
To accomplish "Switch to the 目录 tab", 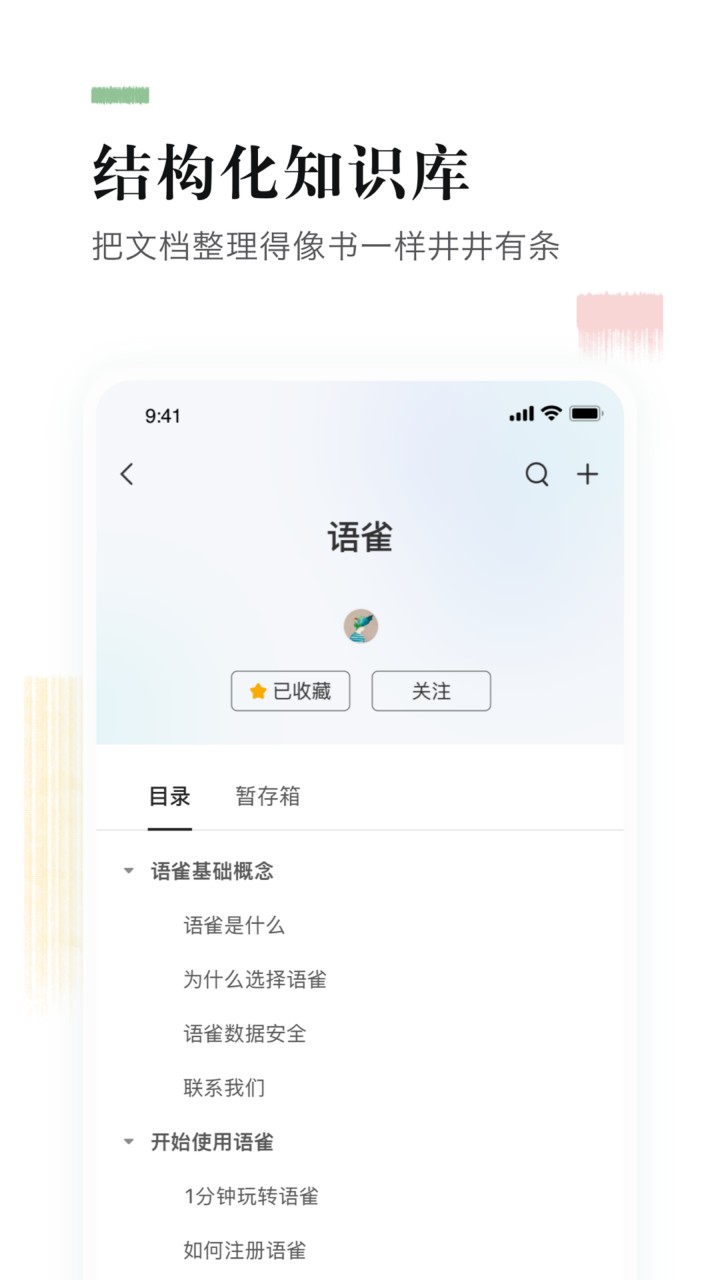I will [x=168, y=796].
